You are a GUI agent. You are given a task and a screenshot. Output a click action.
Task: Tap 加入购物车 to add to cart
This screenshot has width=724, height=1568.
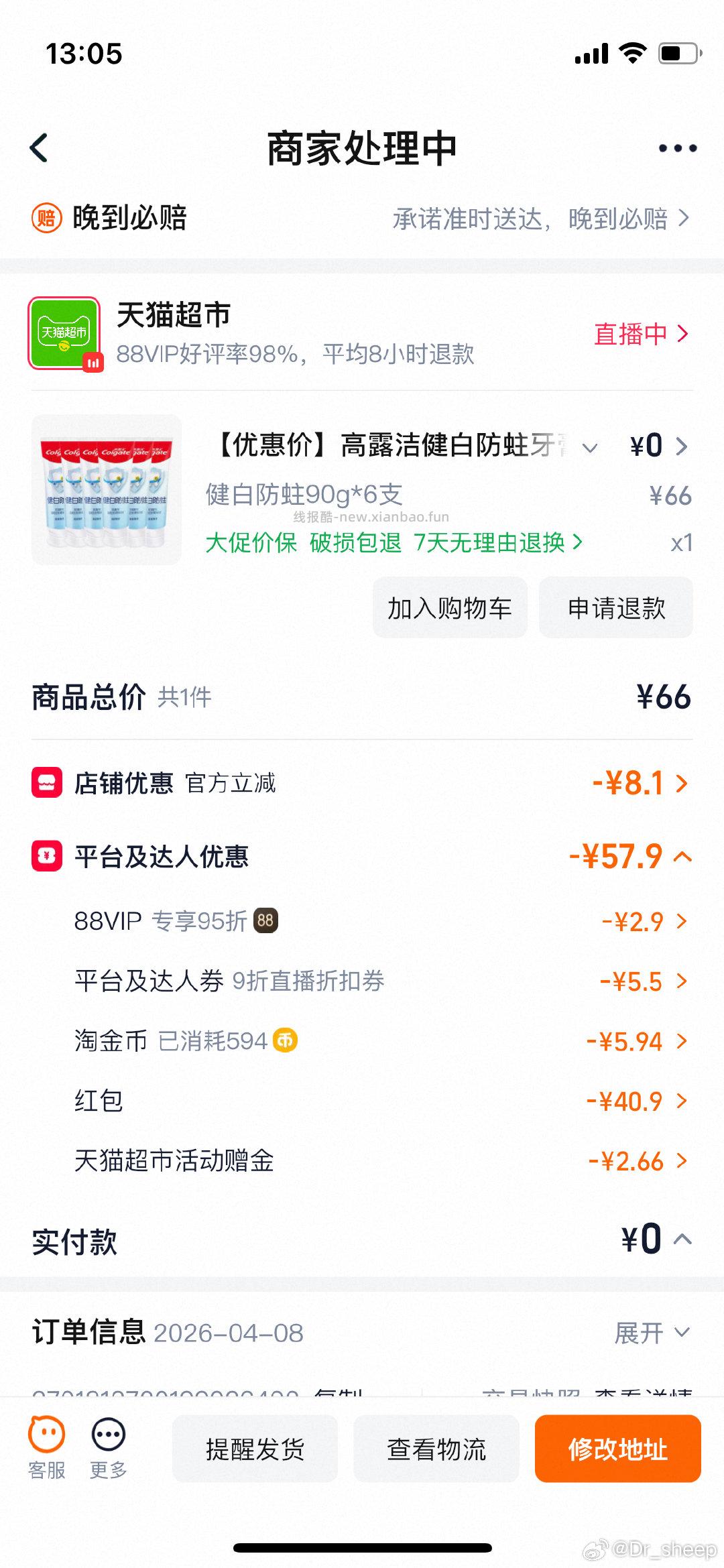(x=449, y=607)
